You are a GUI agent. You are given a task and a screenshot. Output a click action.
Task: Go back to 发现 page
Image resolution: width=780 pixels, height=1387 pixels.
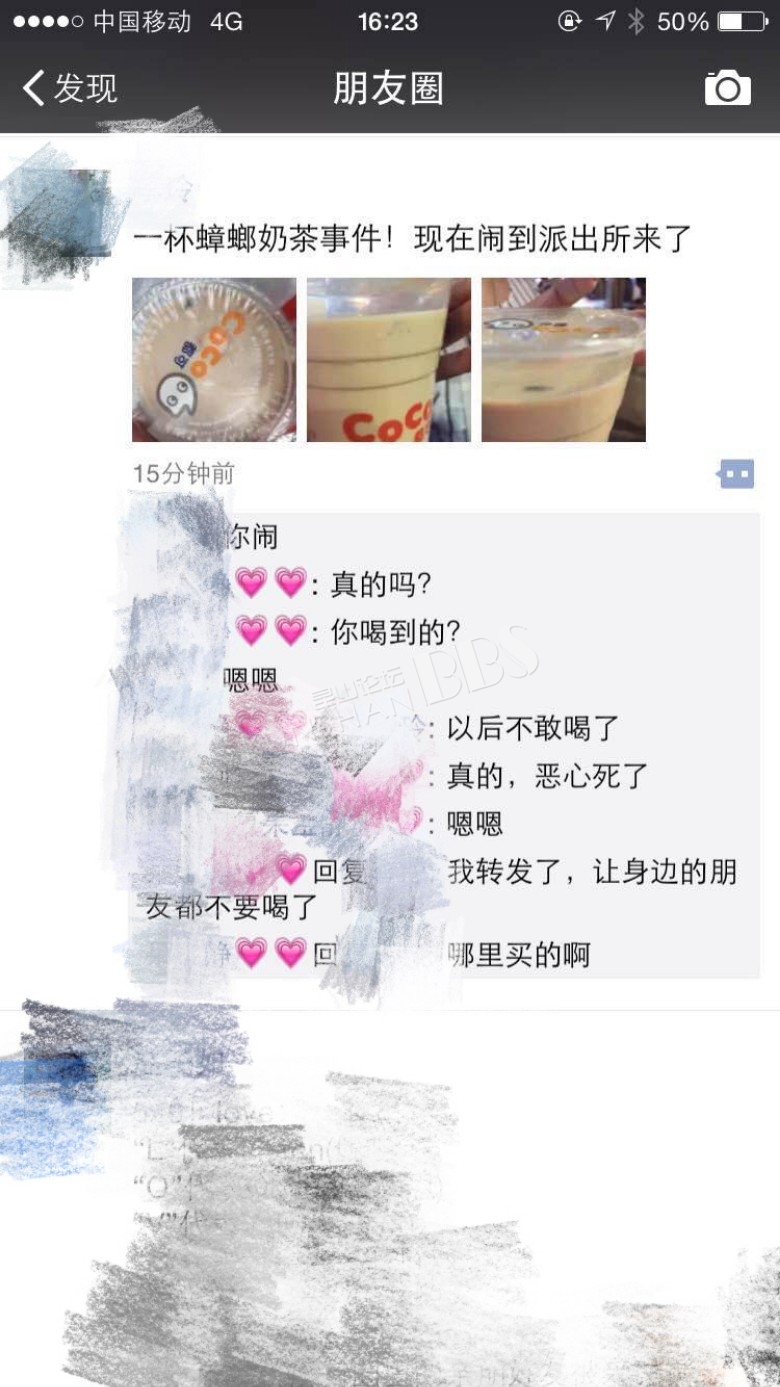point(70,88)
